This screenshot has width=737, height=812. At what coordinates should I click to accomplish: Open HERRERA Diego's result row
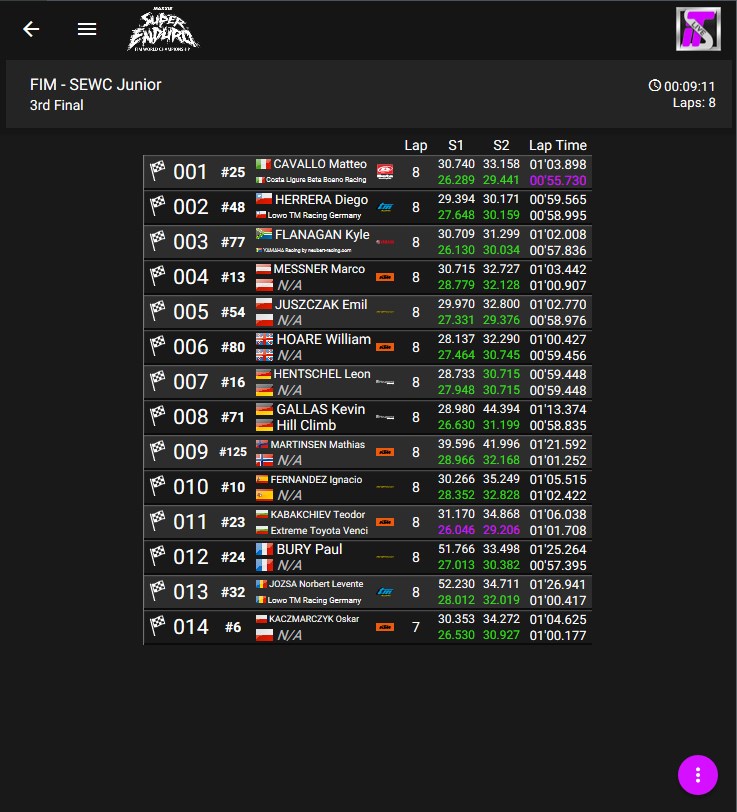coord(367,207)
